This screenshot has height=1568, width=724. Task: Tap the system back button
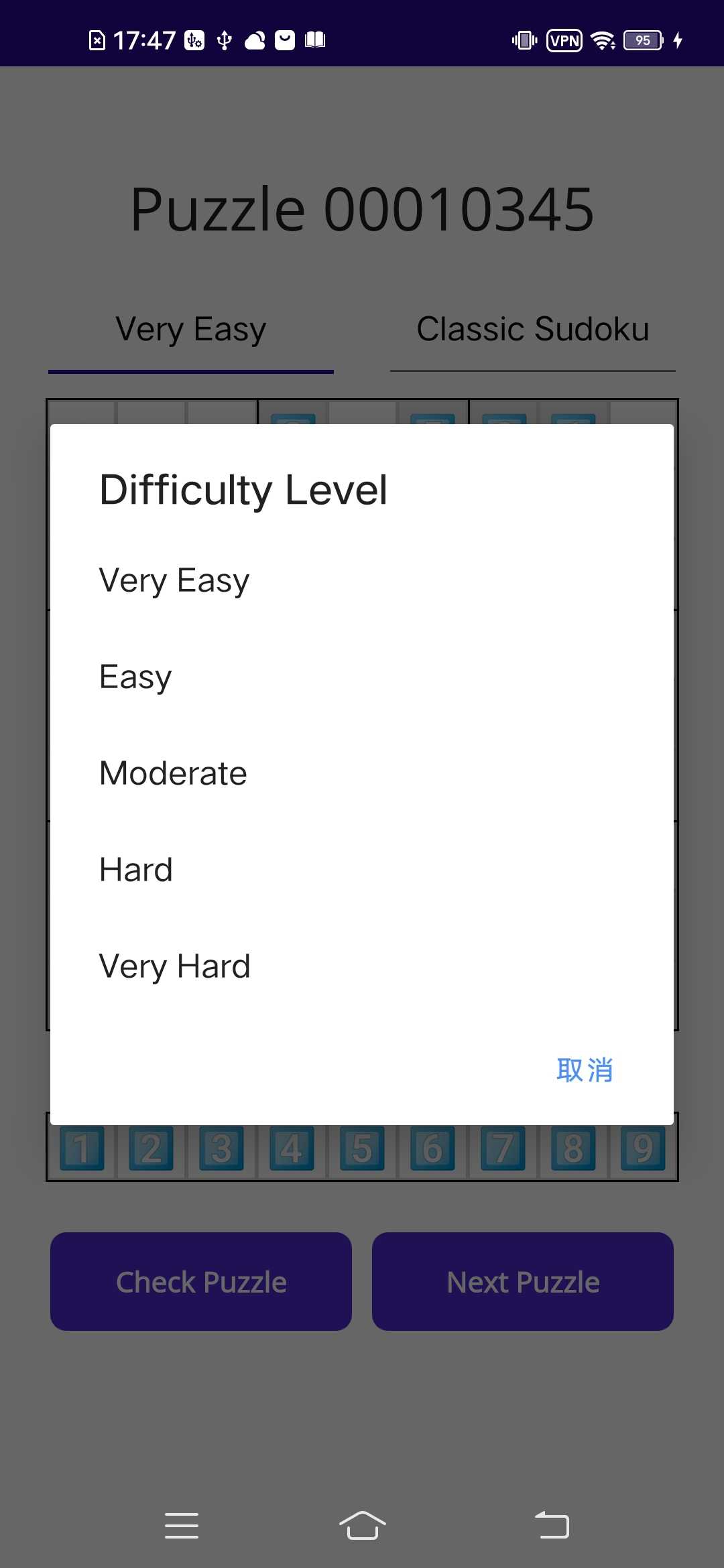point(552,1526)
